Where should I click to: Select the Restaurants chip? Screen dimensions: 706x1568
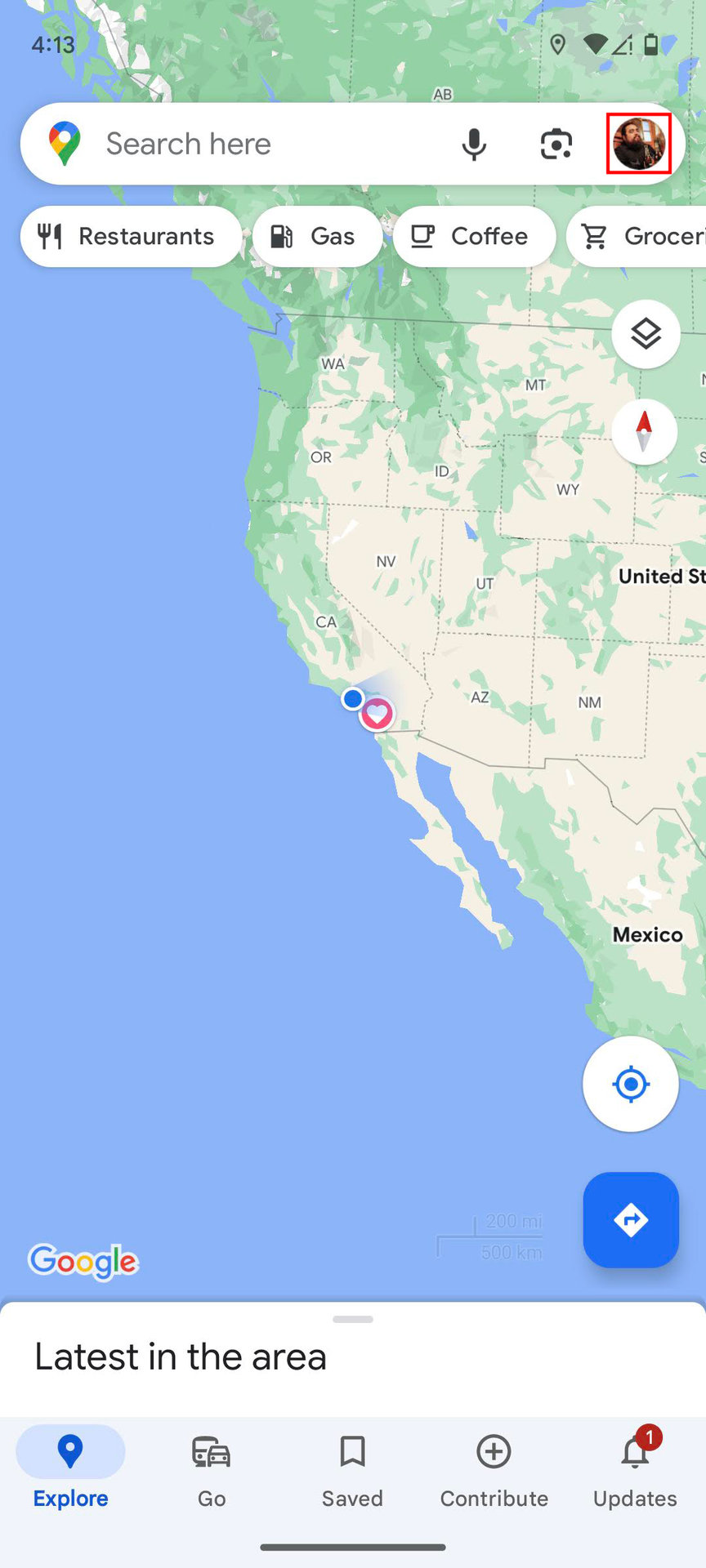click(x=131, y=236)
